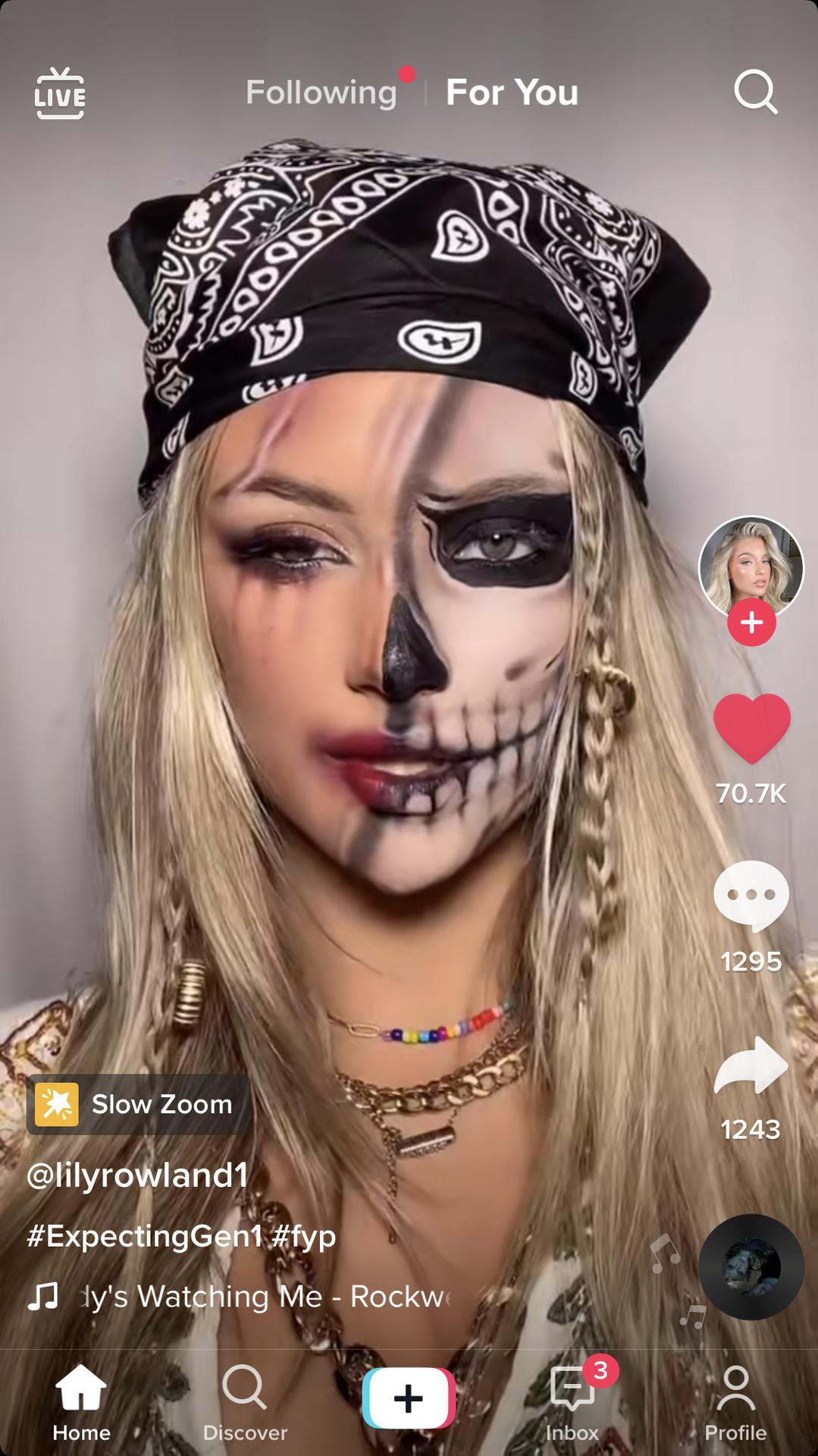Screen dimensions: 818x1456
Task: Like this video with the heart
Action: click(x=751, y=728)
